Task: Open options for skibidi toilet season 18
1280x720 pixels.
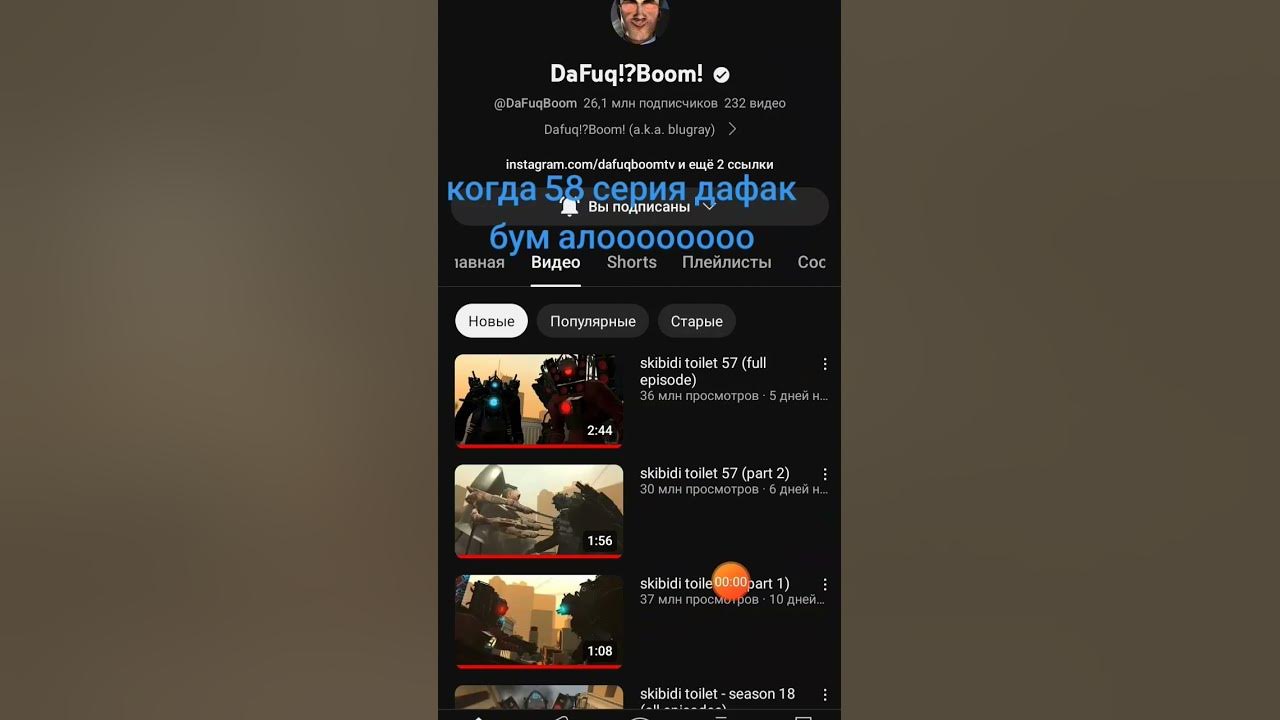Action: (825, 694)
